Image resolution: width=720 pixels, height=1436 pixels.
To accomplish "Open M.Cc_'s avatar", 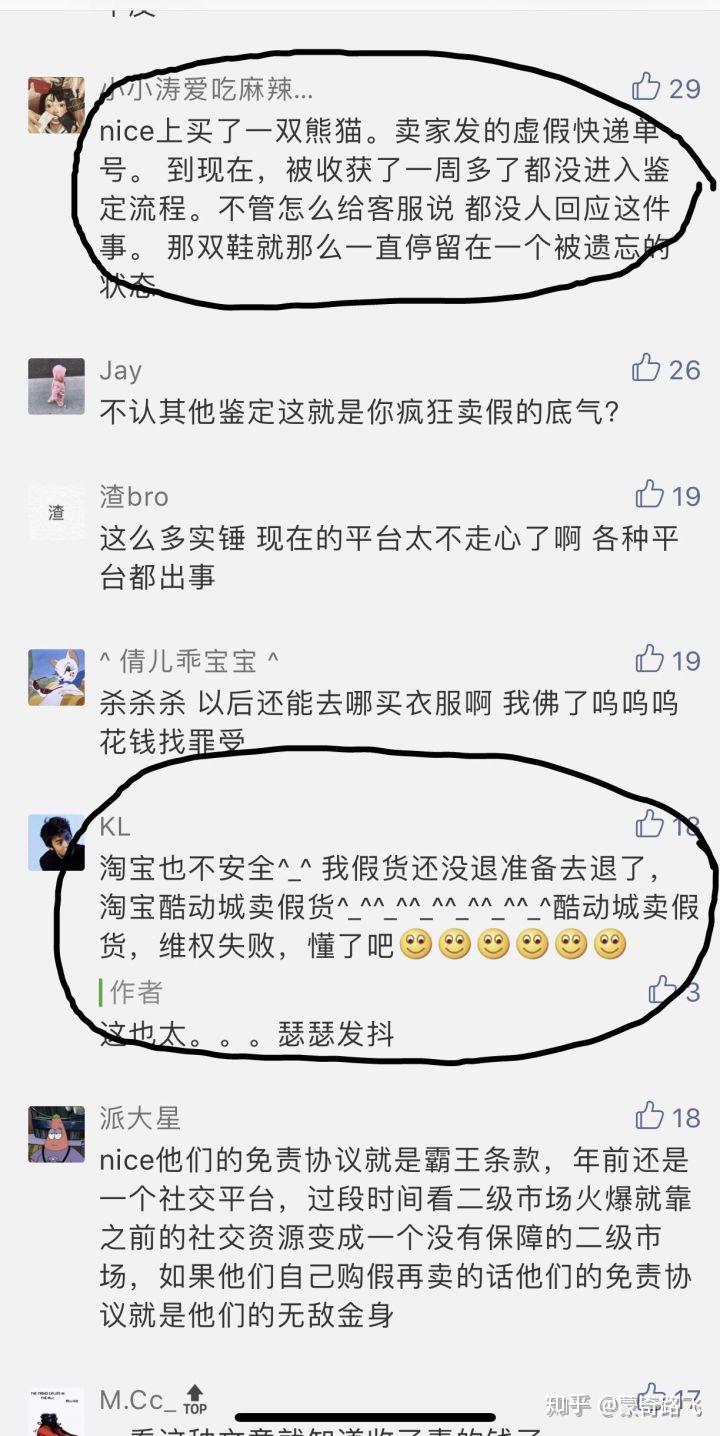I will (56, 1412).
